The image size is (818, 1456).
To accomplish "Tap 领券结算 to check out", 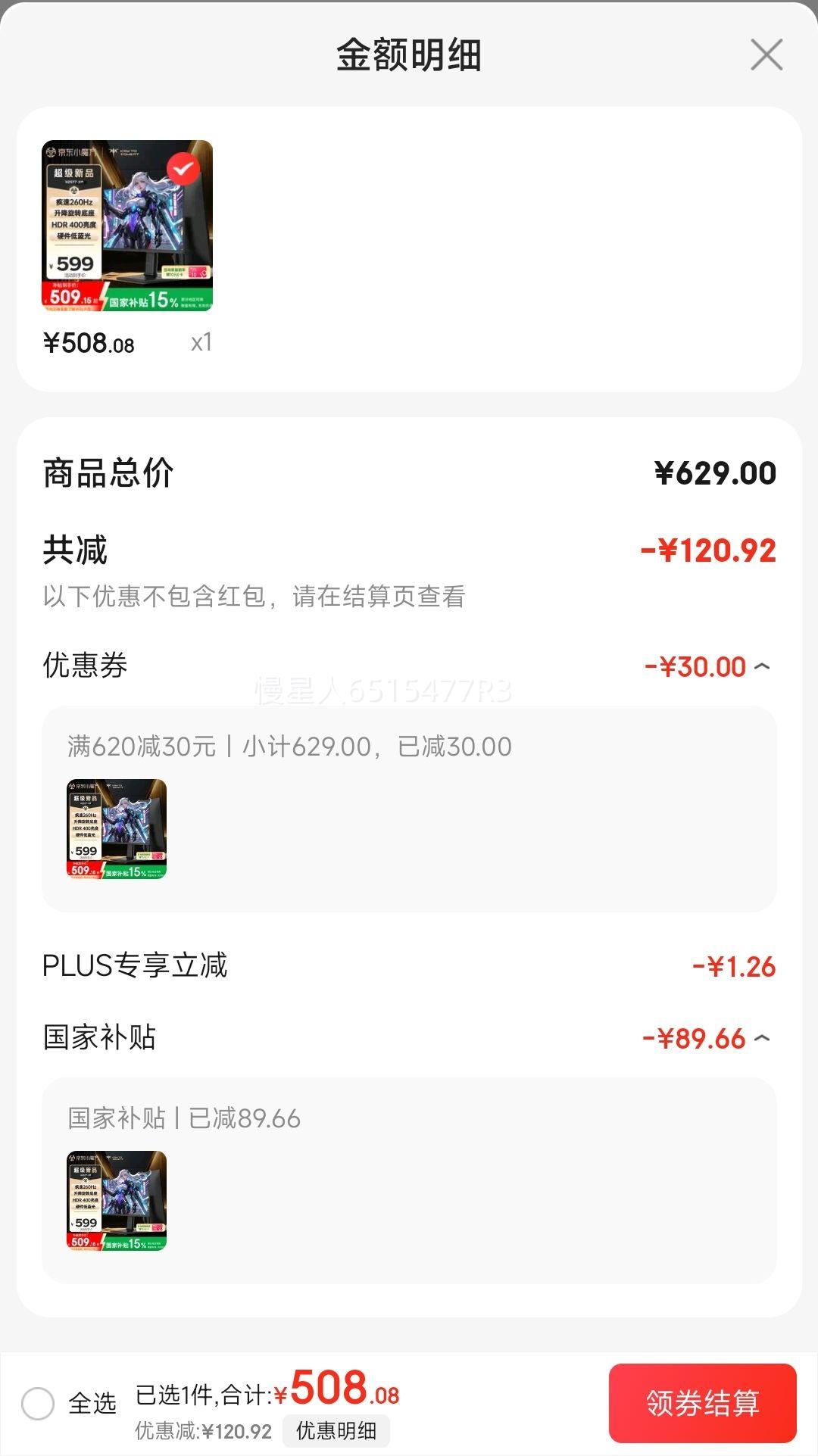I will click(x=702, y=1403).
